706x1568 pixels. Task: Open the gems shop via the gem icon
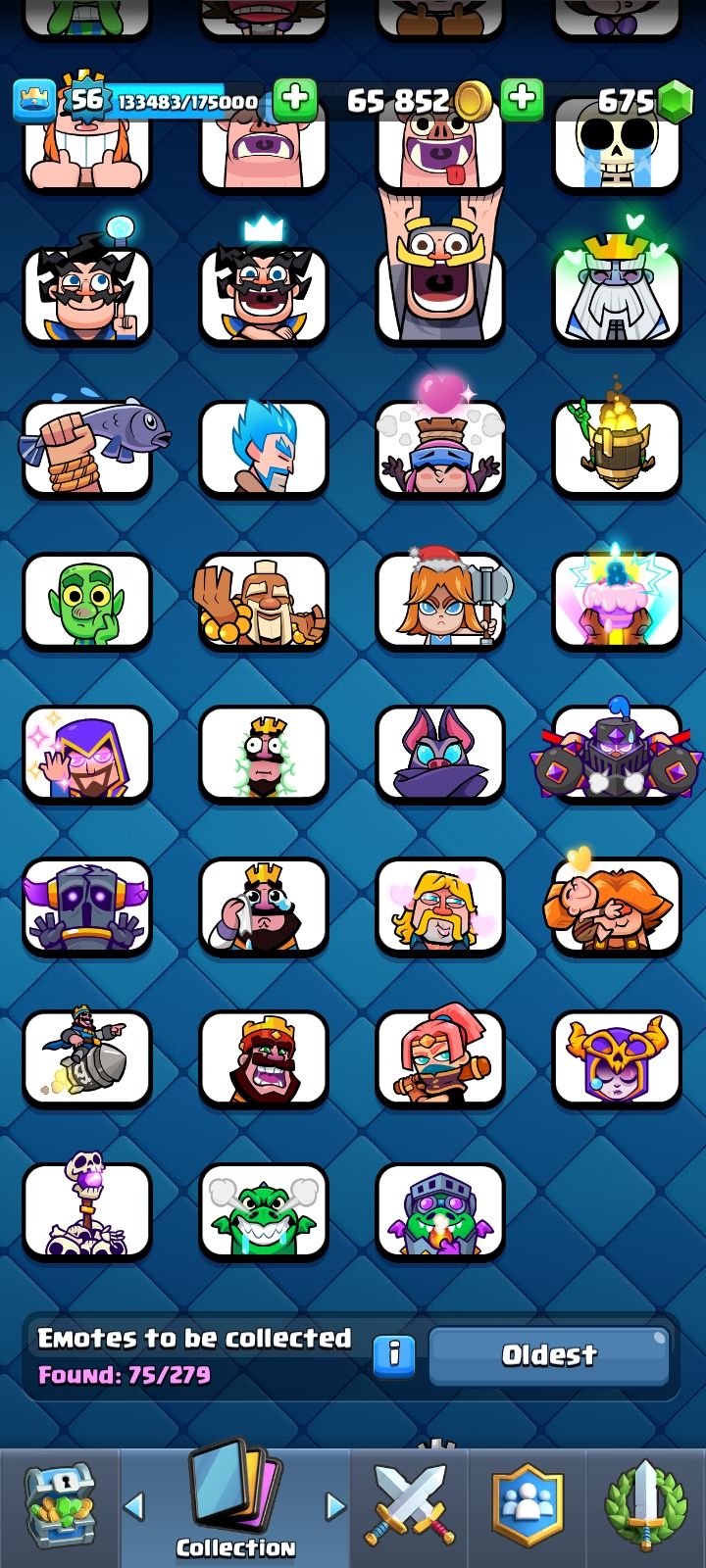673,101
